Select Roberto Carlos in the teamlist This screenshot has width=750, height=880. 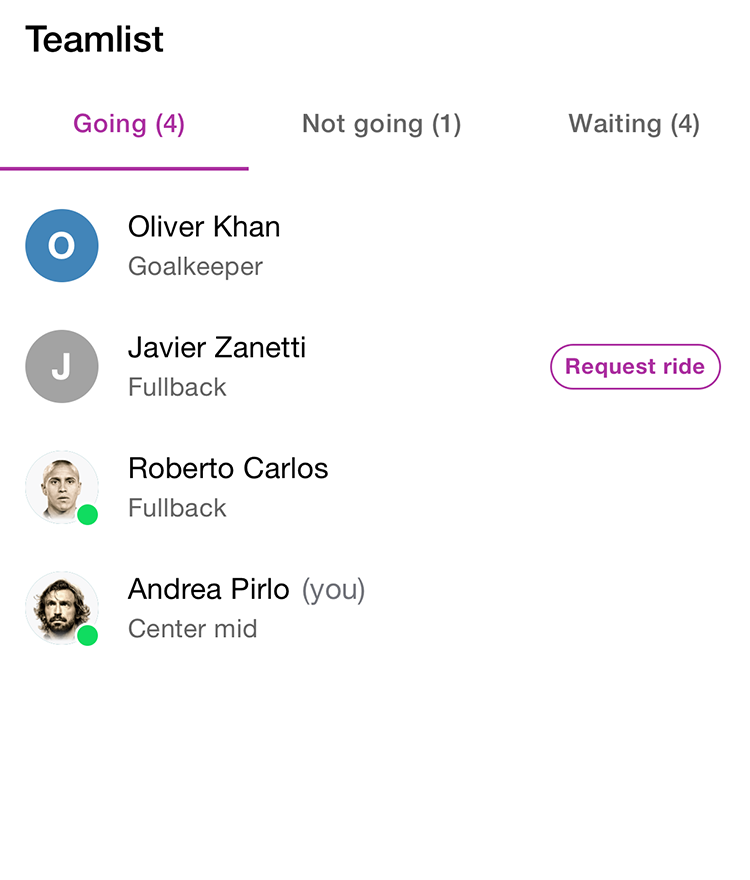(x=228, y=487)
